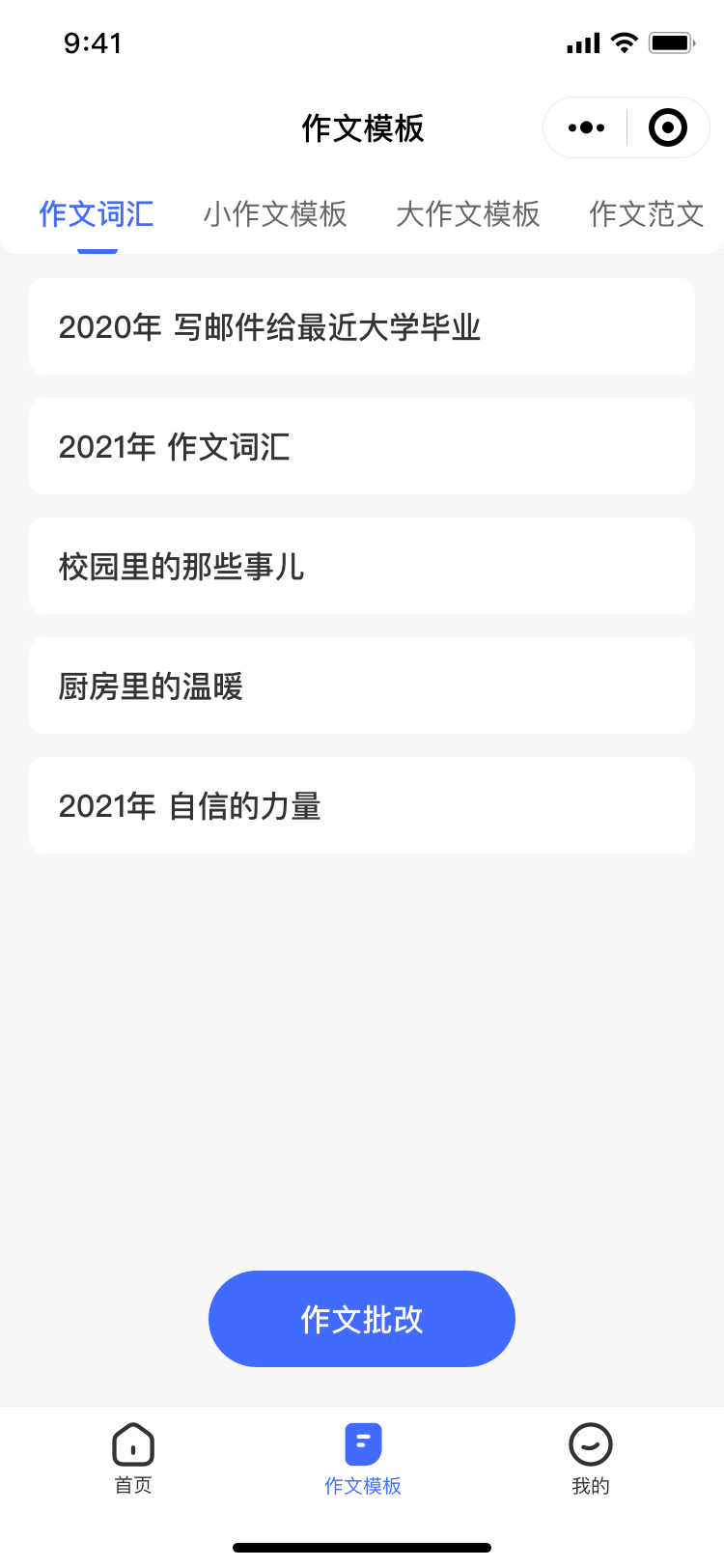Switch to the 小作文模板 tab
Viewport: 724px width, 1568px height.
coord(275,213)
